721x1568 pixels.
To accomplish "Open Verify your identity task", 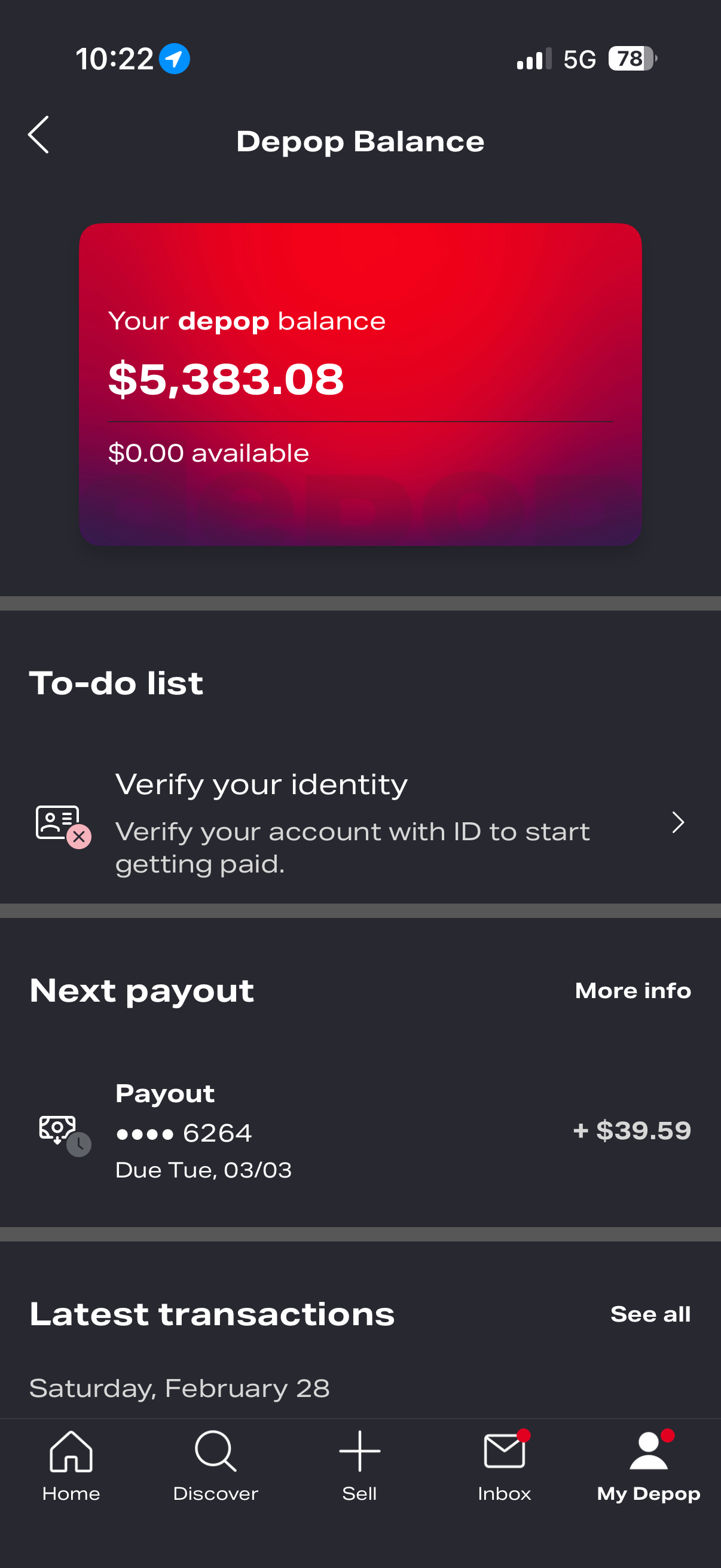I will tap(360, 822).
